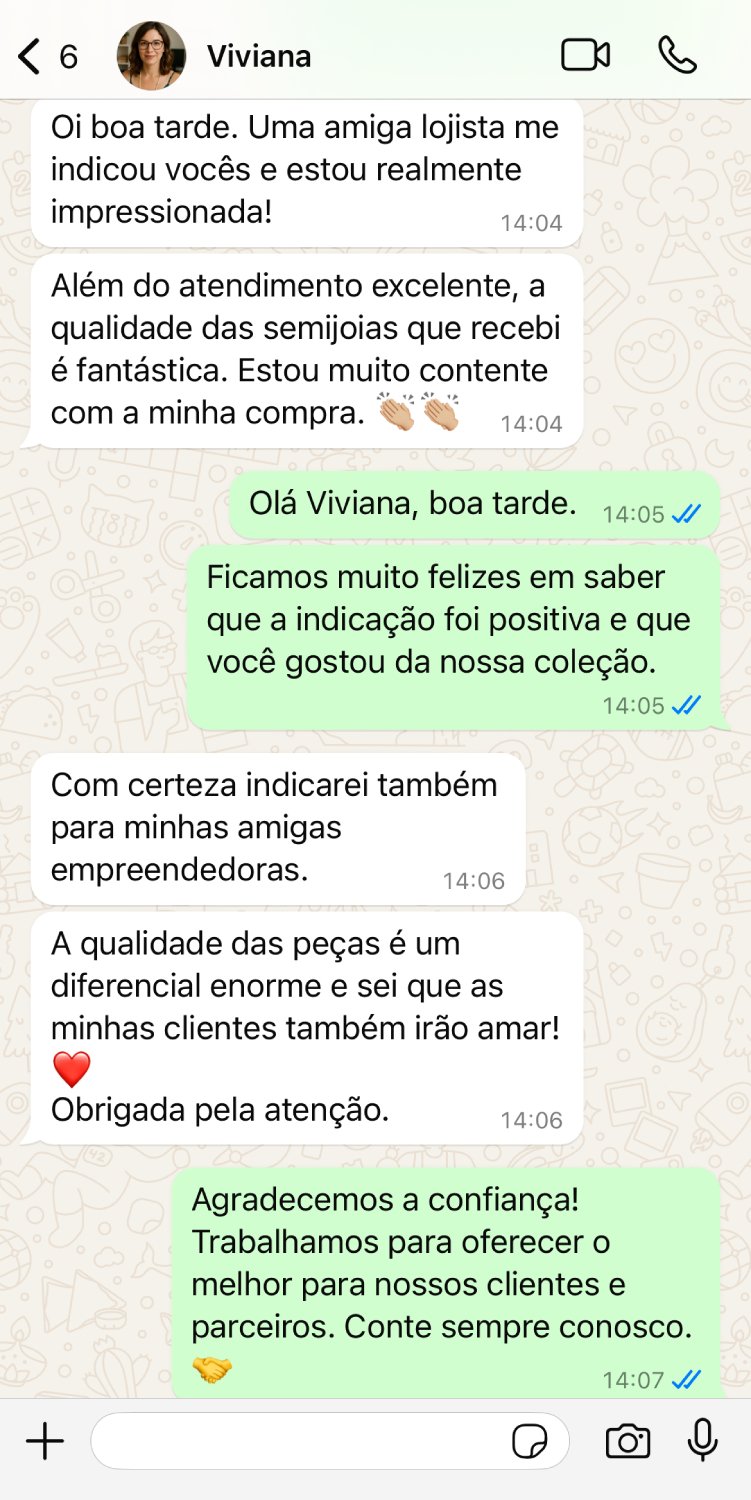Image resolution: width=751 pixels, height=1500 pixels.
Task: Open the camera to send a photo
Action: point(628,1441)
